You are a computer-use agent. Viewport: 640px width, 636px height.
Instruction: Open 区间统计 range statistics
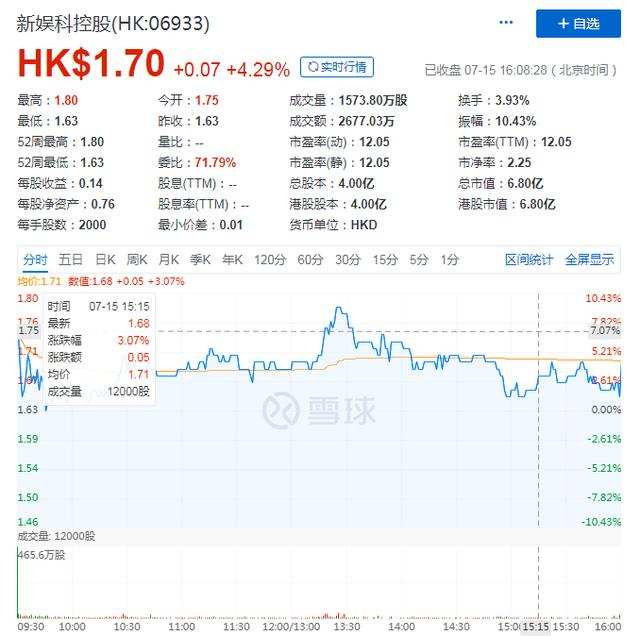coord(529,259)
